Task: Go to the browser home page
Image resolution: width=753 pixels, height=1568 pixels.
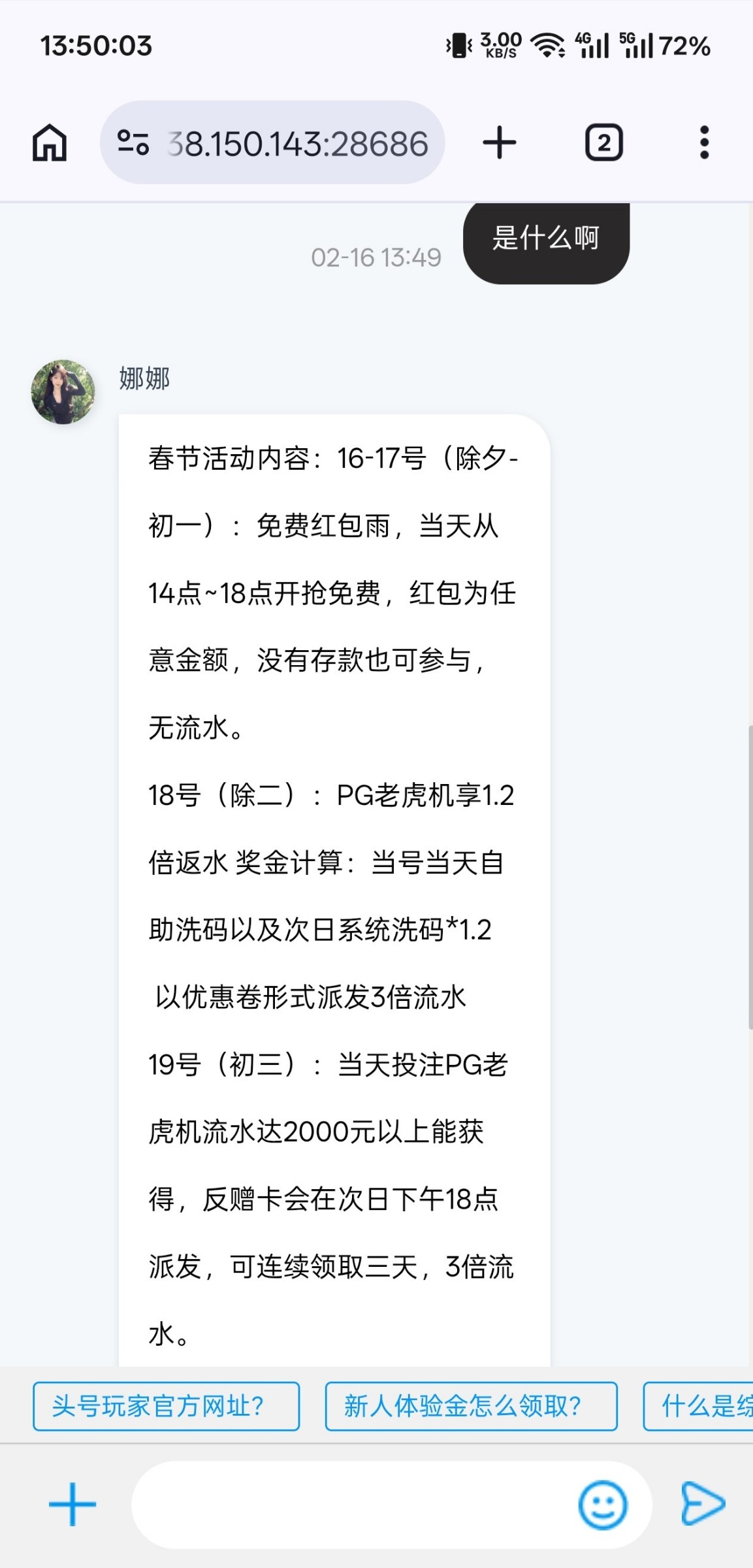Action: pyautogui.click(x=50, y=142)
